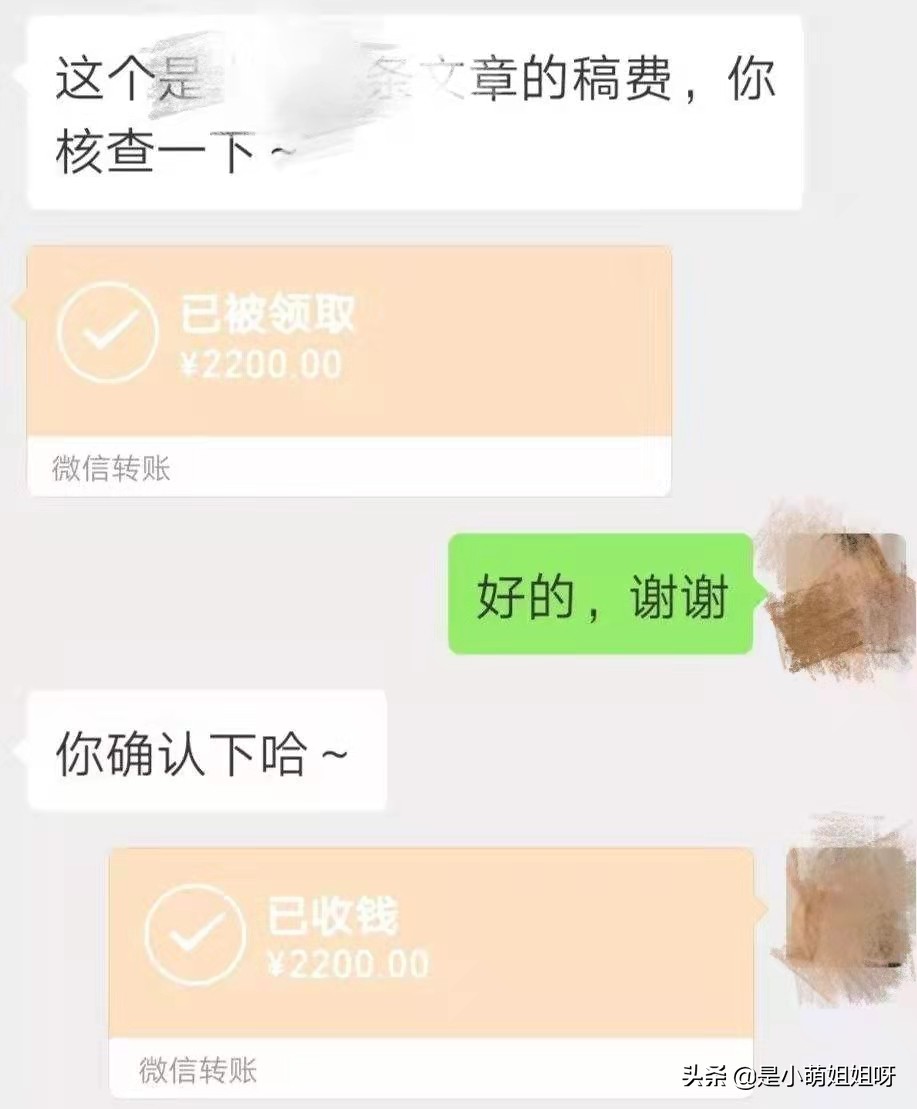Expand the green 好的，谢谢 reply bubble
Image resolution: width=917 pixels, height=1109 pixels.
[x=600, y=592]
